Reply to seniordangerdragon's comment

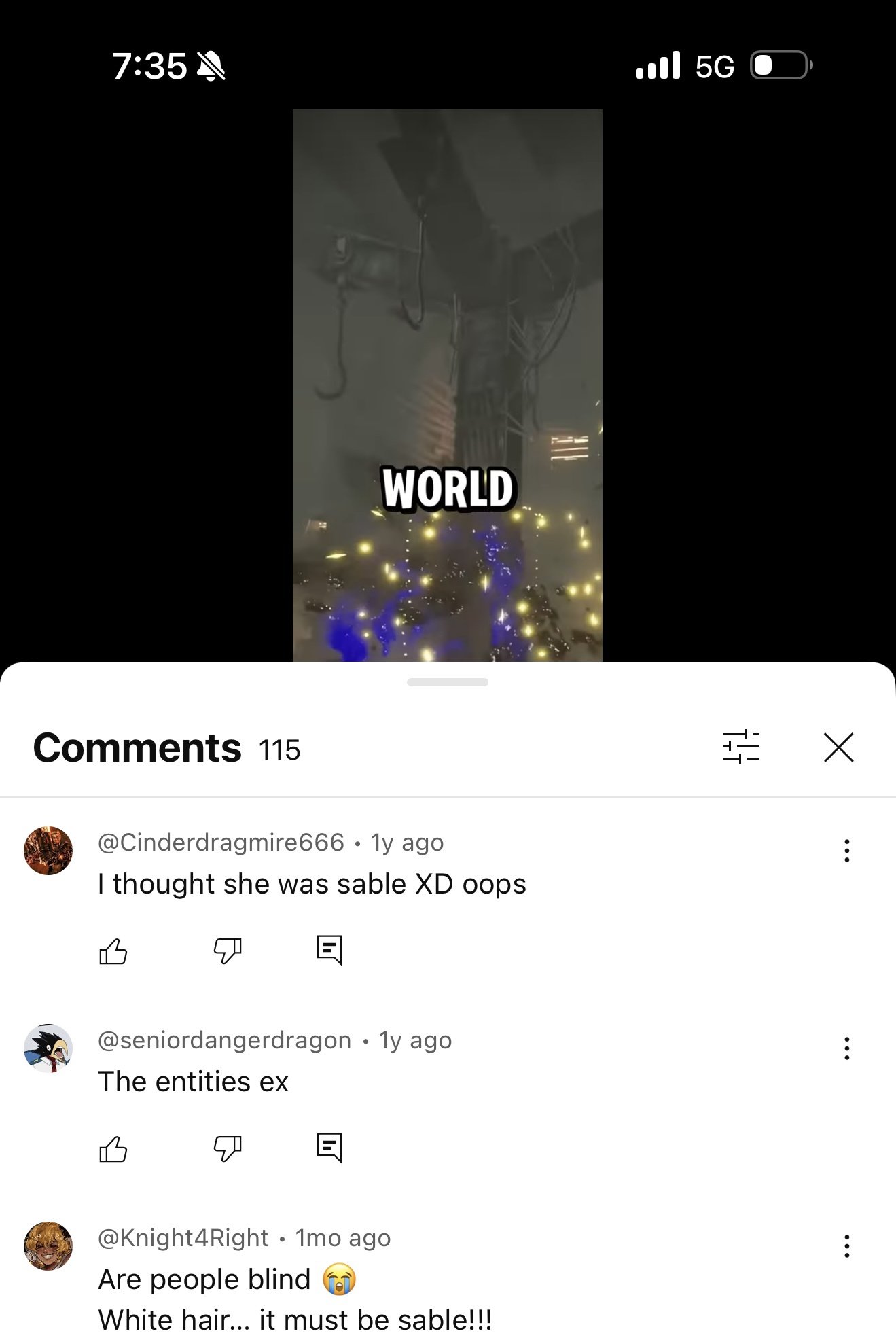(x=329, y=1148)
